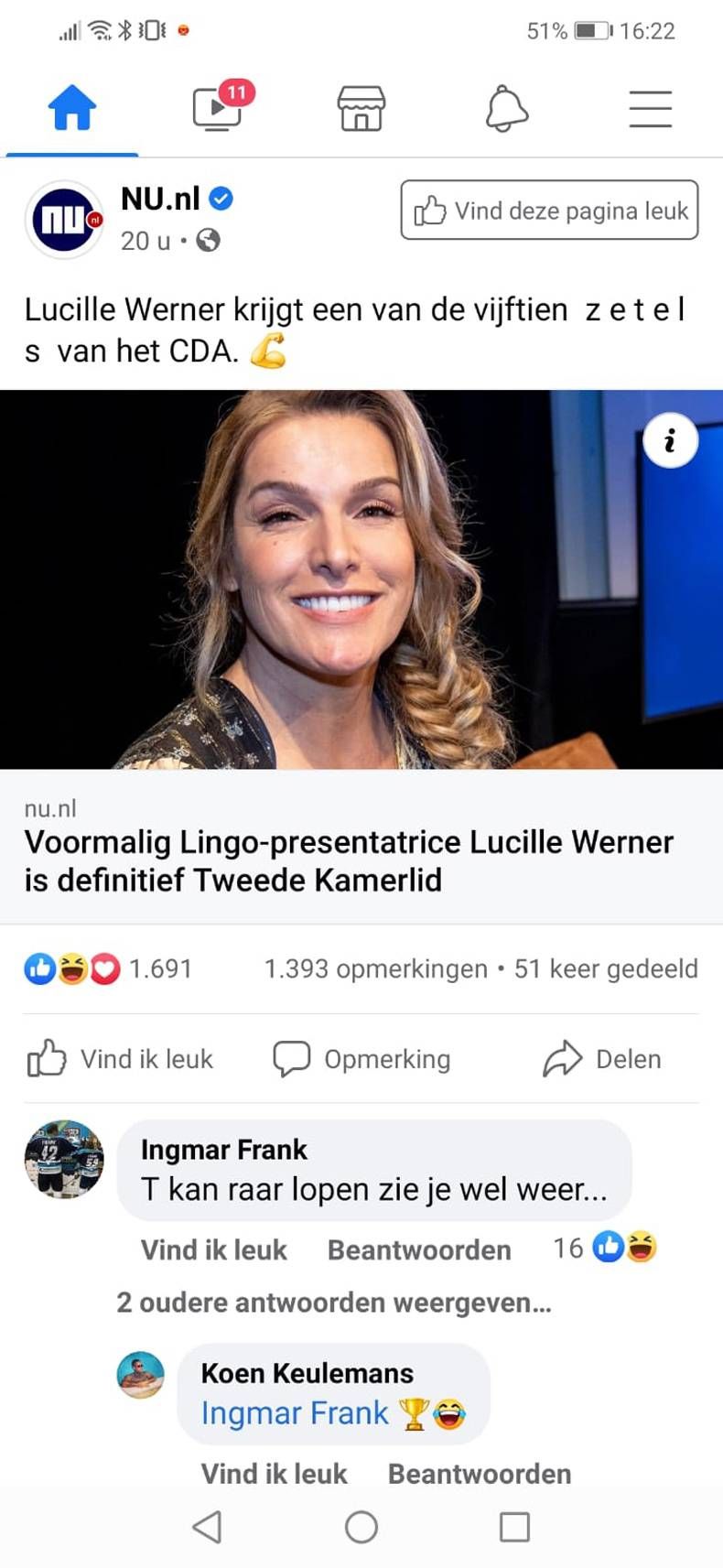723x1568 pixels.
Task: Tap the info icon on the photo
Action: pyautogui.click(x=670, y=440)
